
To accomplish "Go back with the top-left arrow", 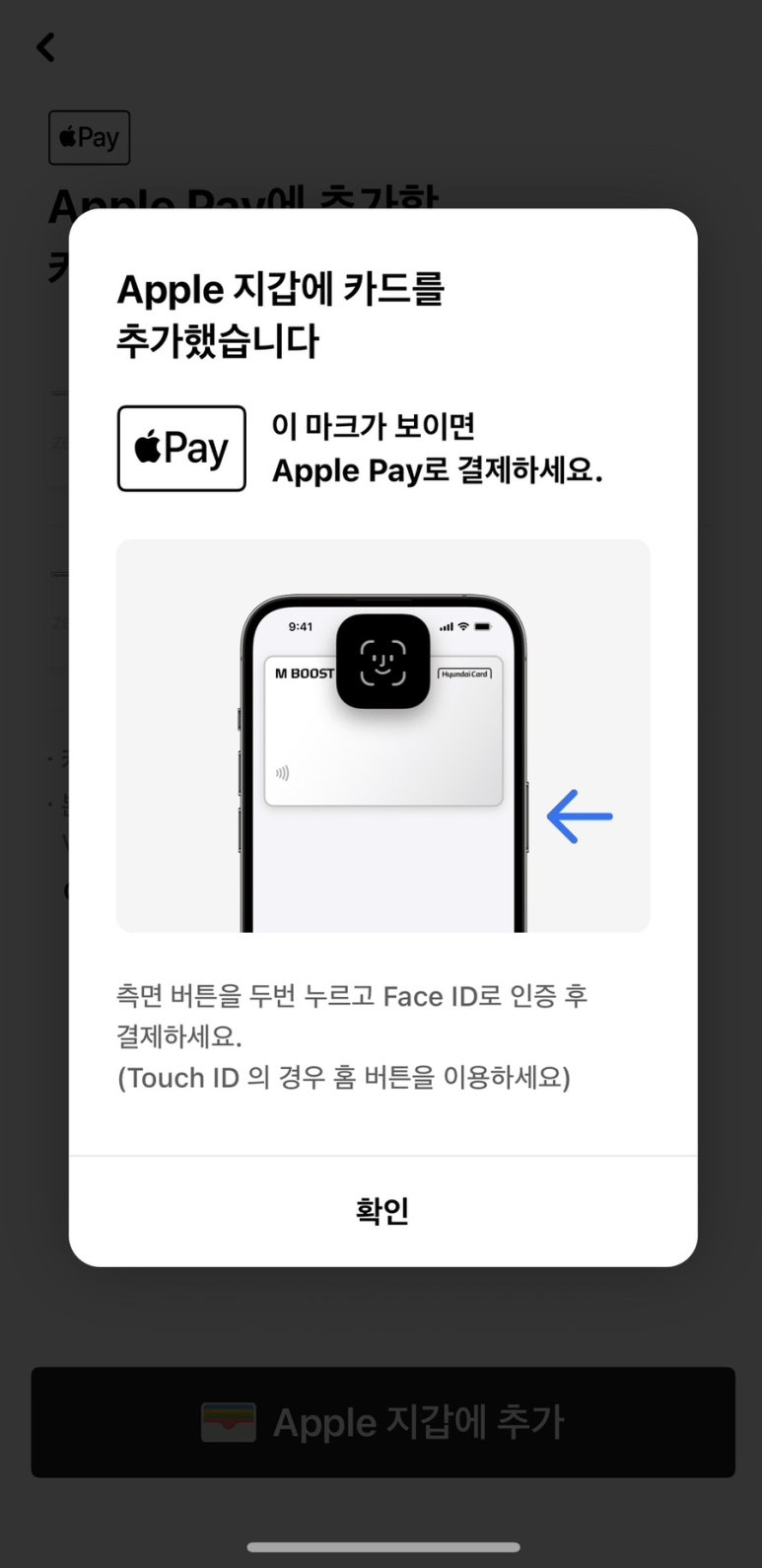I will [x=45, y=47].
